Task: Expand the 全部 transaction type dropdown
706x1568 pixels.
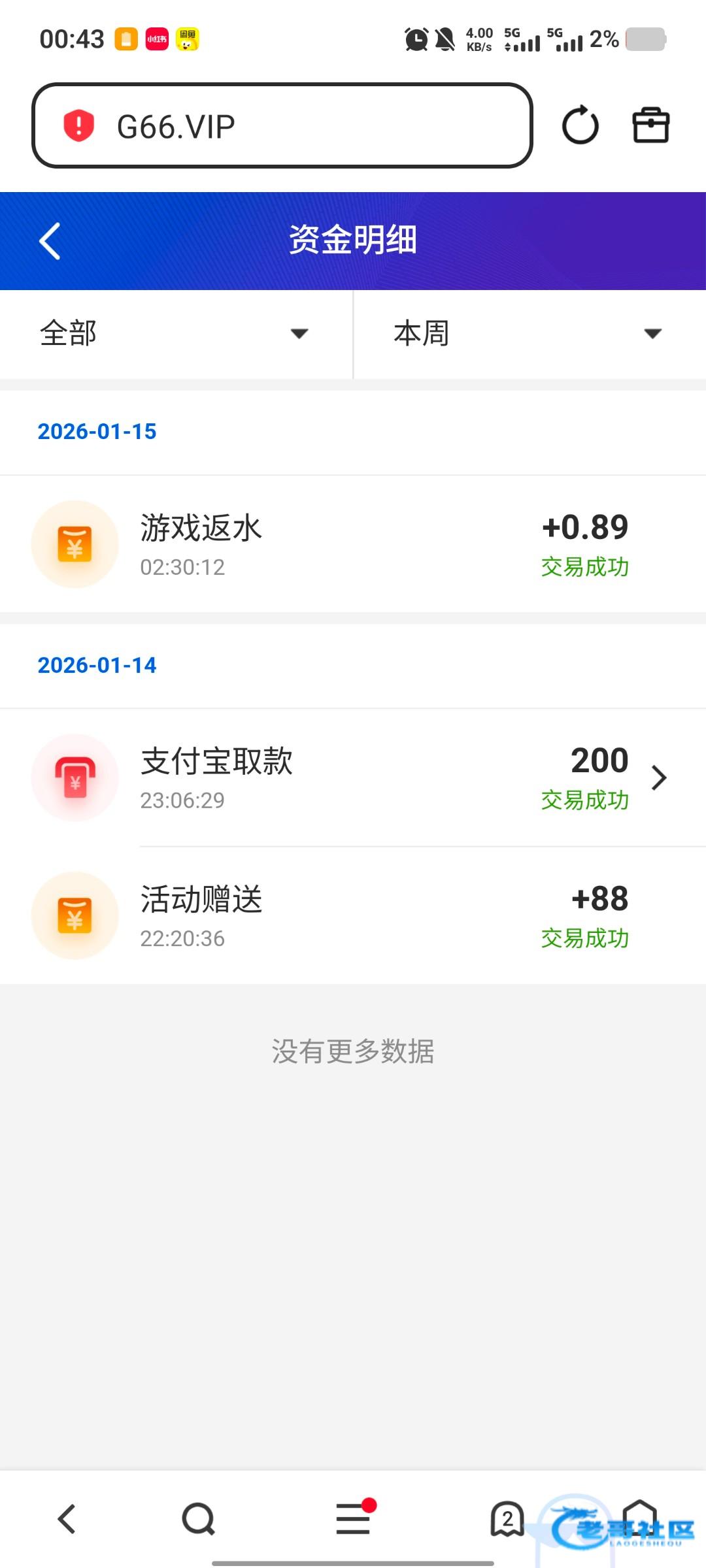Action: point(176,334)
